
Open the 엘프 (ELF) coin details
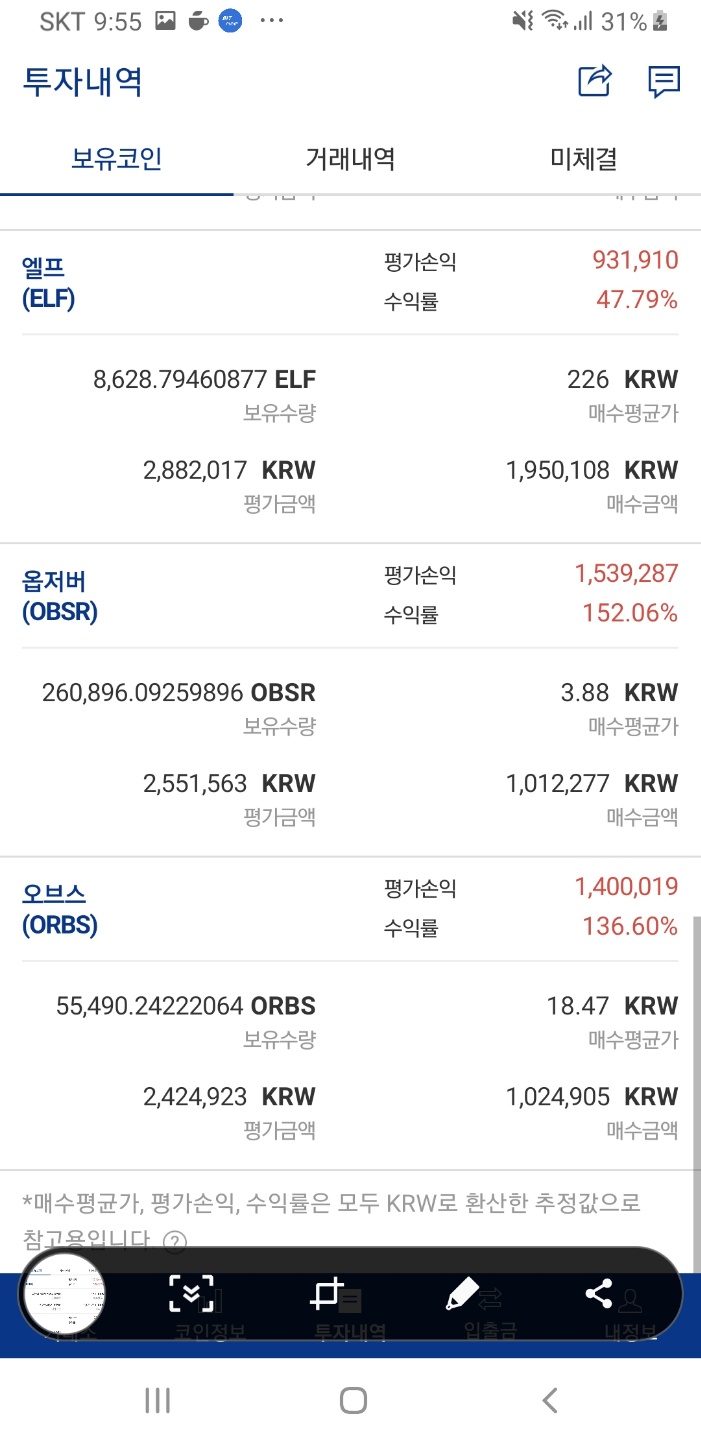[49, 282]
